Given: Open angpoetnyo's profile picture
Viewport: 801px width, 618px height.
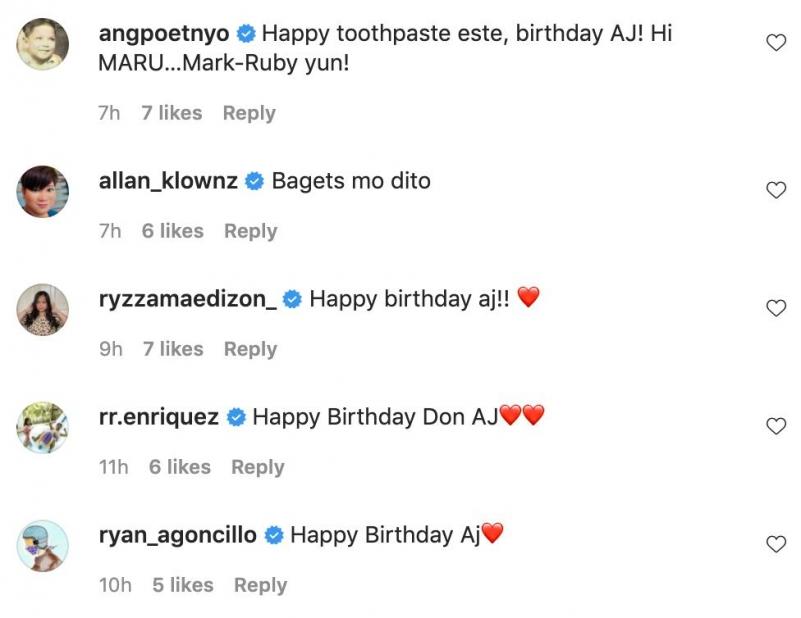Looking at the screenshot, I should (x=43, y=44).
